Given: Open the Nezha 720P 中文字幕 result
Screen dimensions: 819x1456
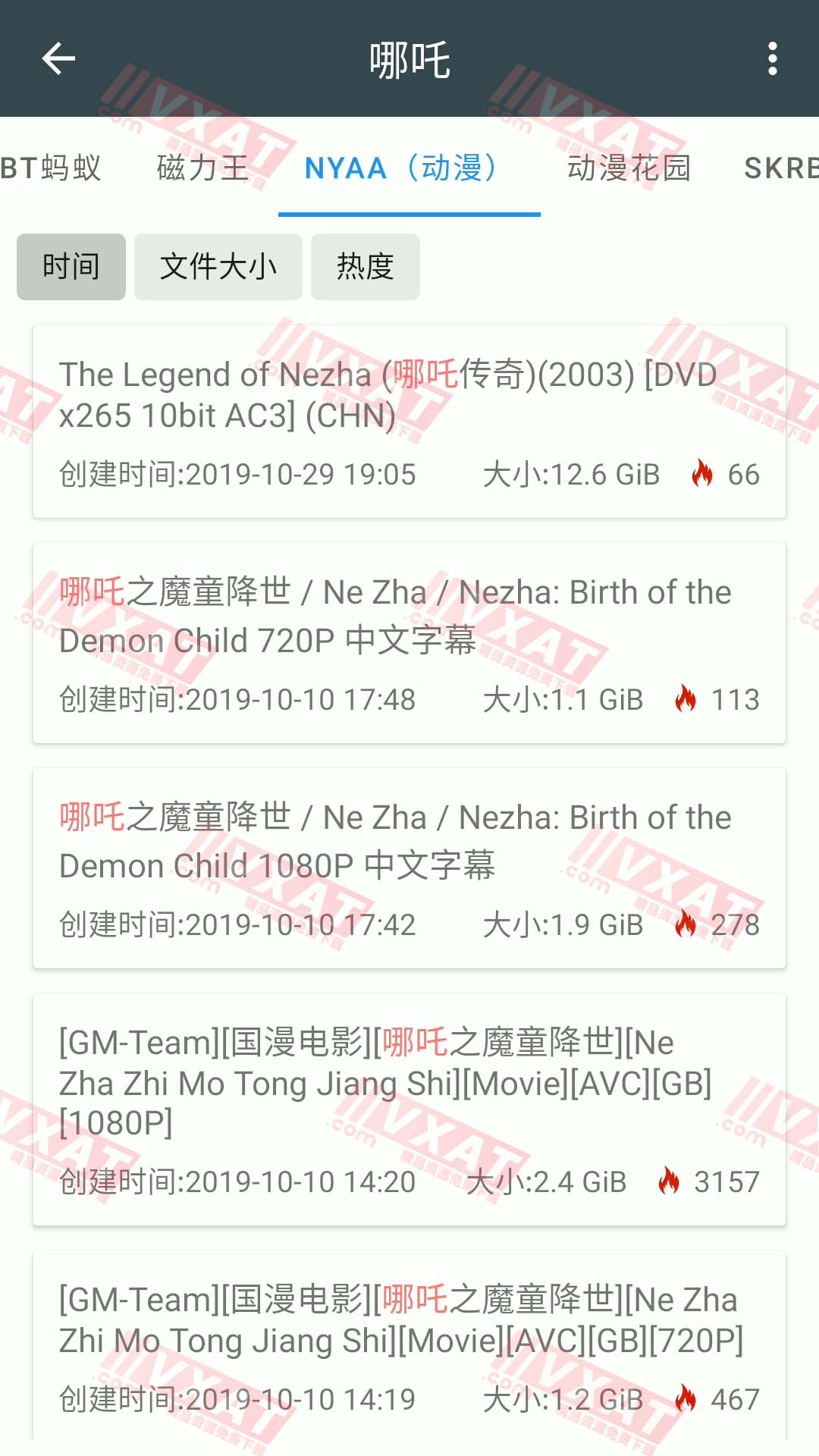Looking at the screenshot, I should tap(409, 641).
